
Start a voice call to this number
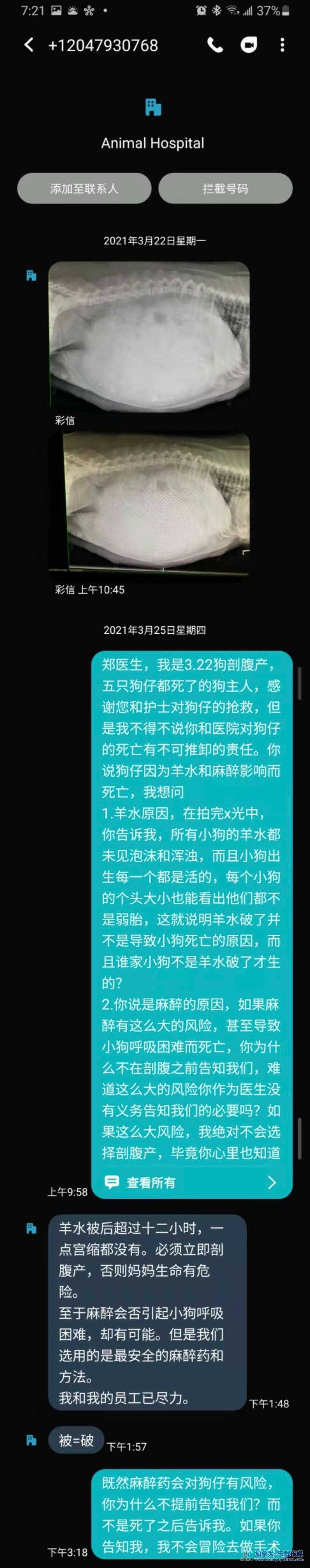(x=215, y=45)
